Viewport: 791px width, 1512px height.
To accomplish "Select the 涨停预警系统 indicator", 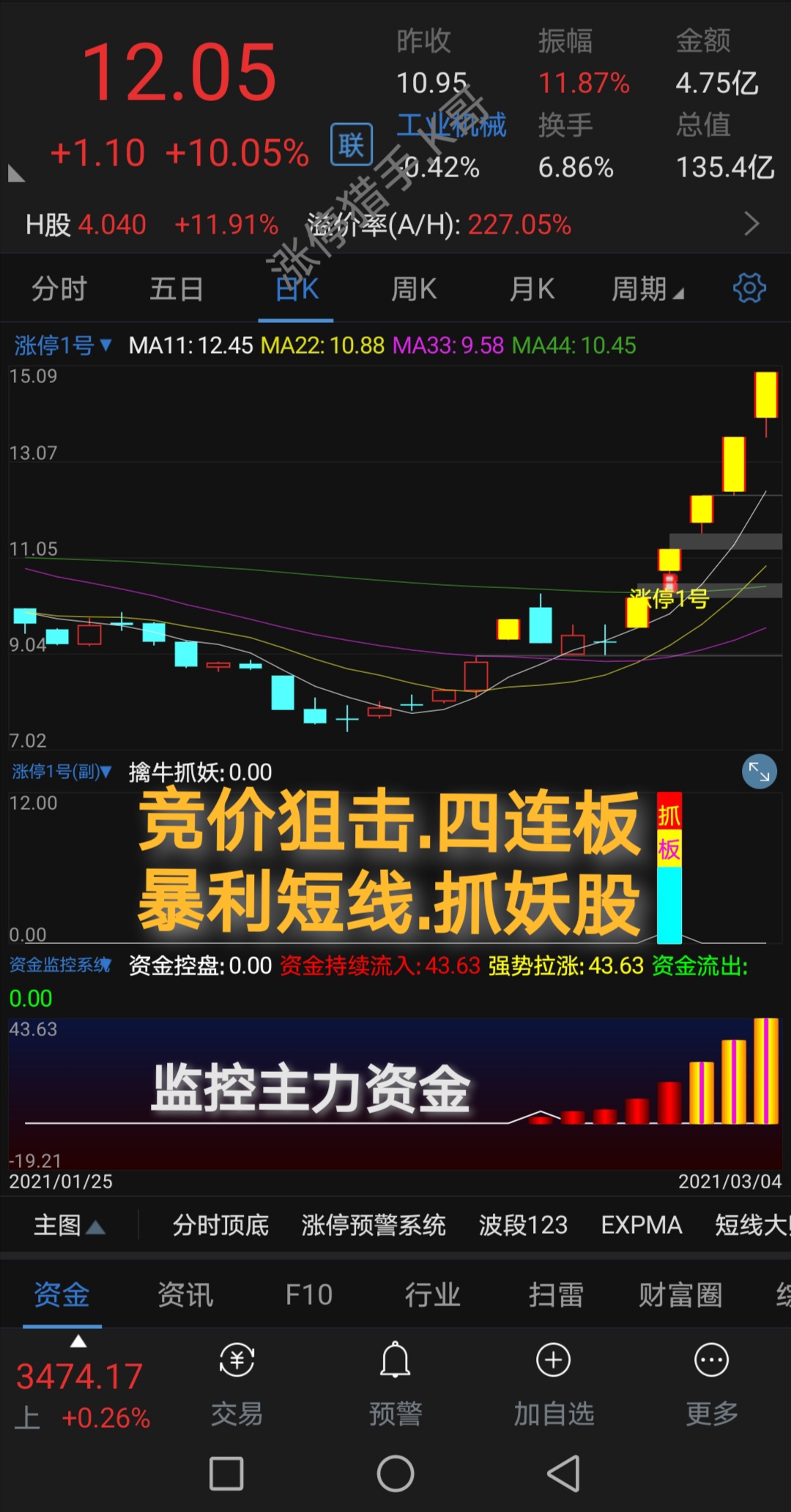I will click(x=373, y=1225).
